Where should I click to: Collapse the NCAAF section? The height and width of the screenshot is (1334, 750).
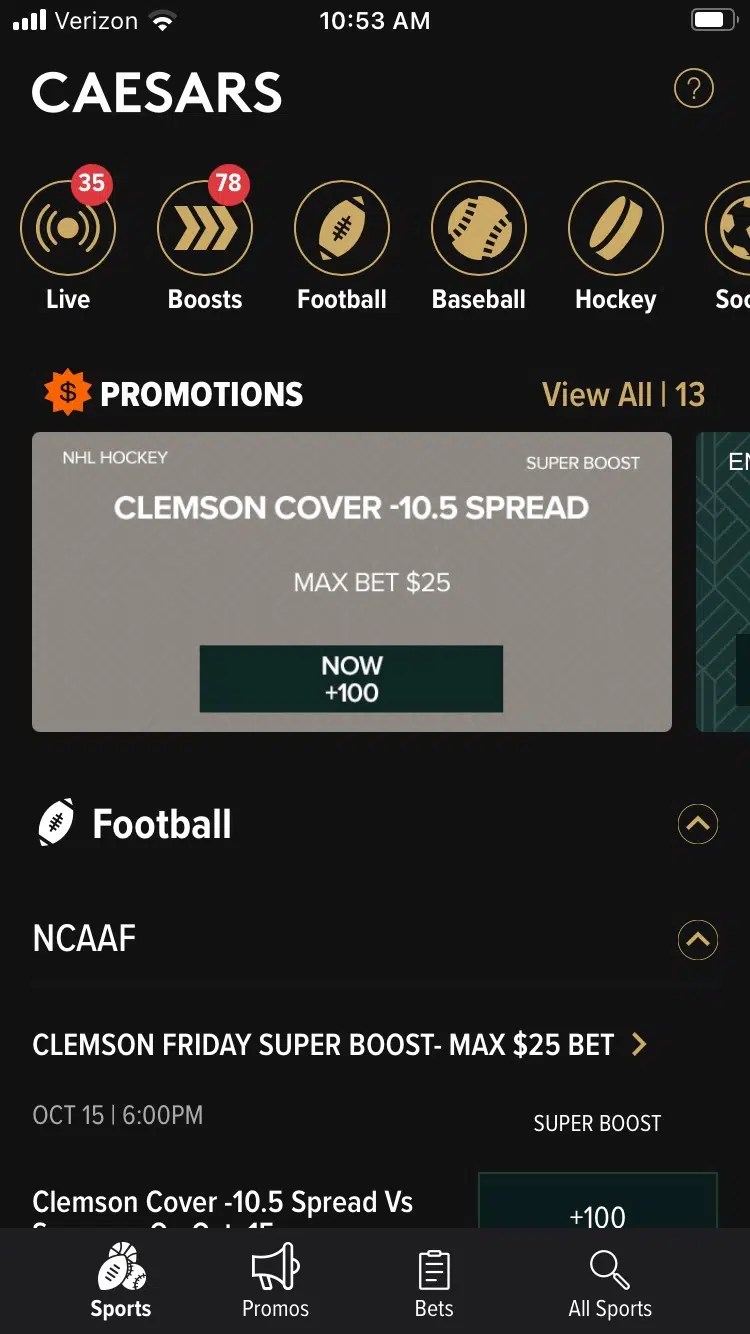(697, 939)
